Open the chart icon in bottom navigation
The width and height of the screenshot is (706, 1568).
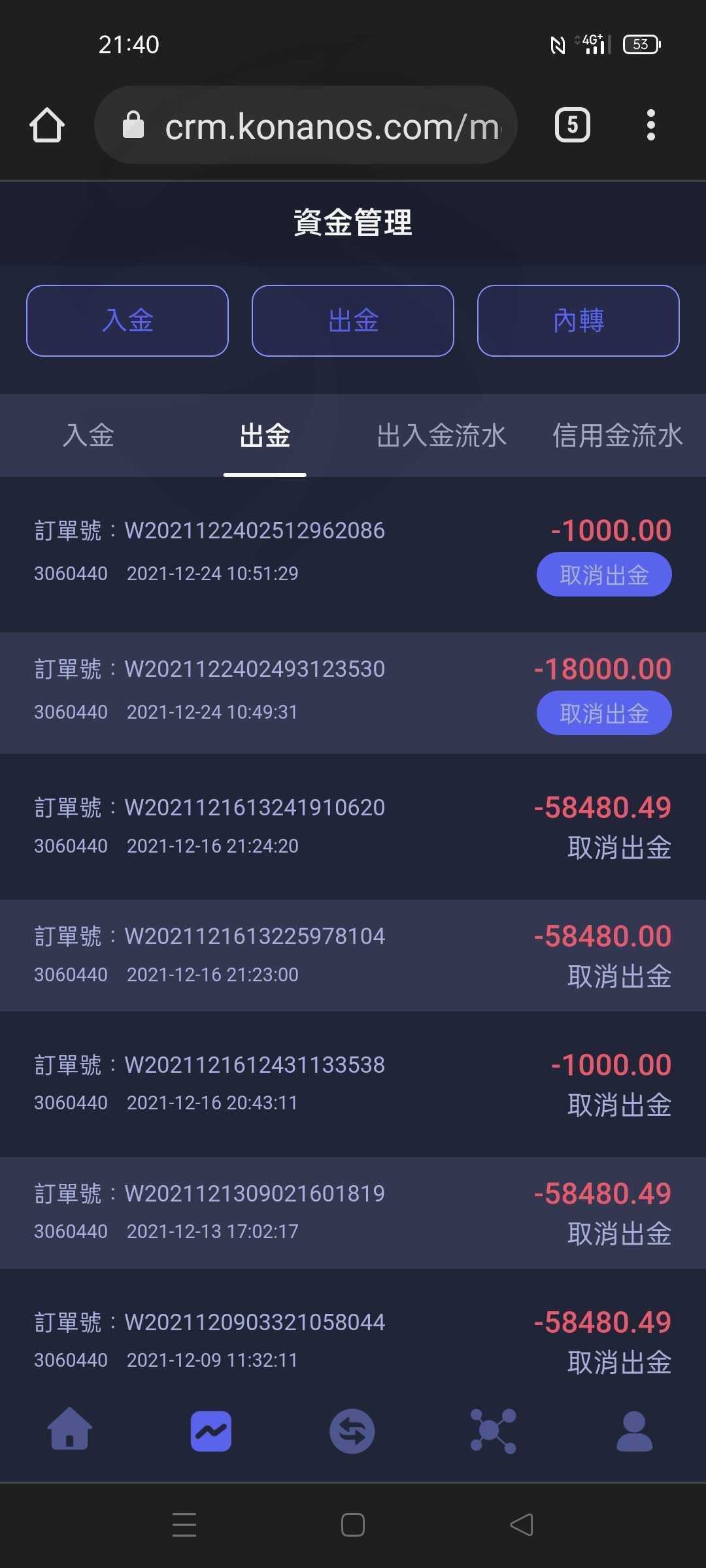click(x=211, y=1431)
